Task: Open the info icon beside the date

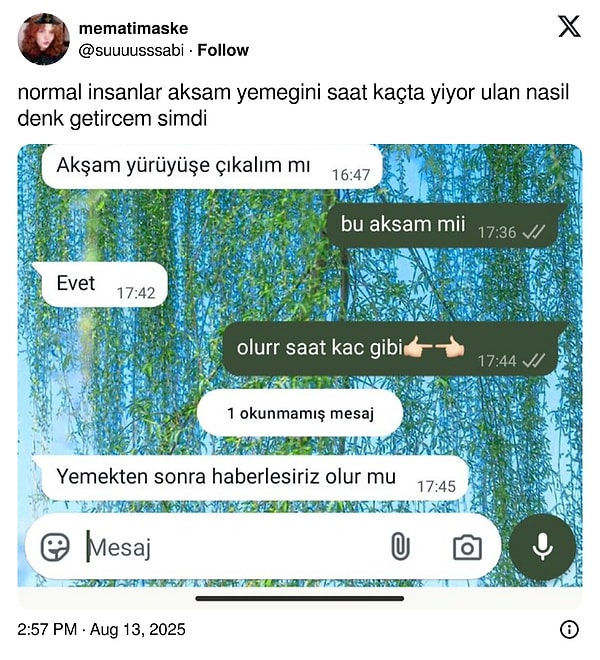Action: [x=569, y=630]
